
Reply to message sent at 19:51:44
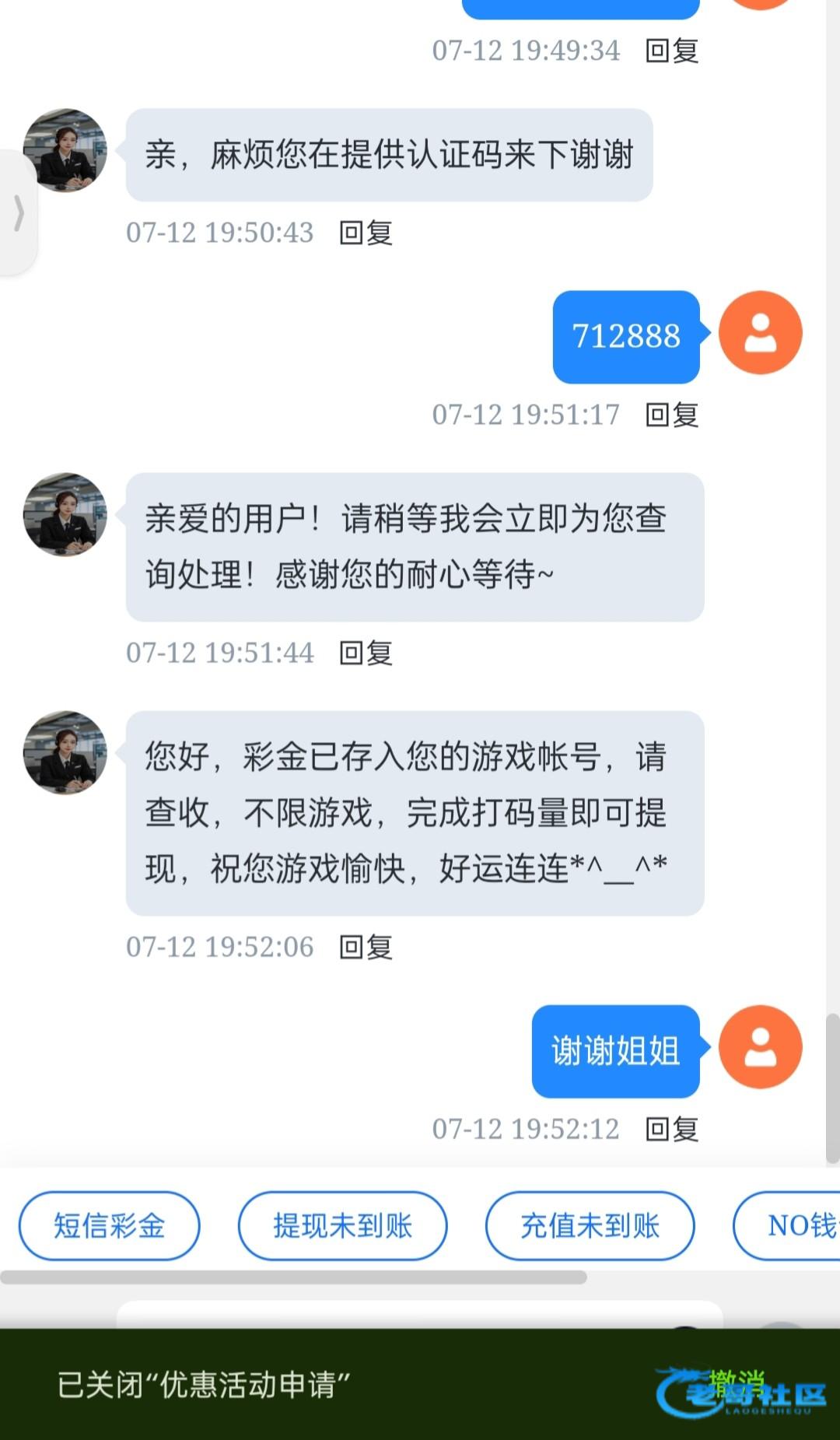(x=366, y=653)
